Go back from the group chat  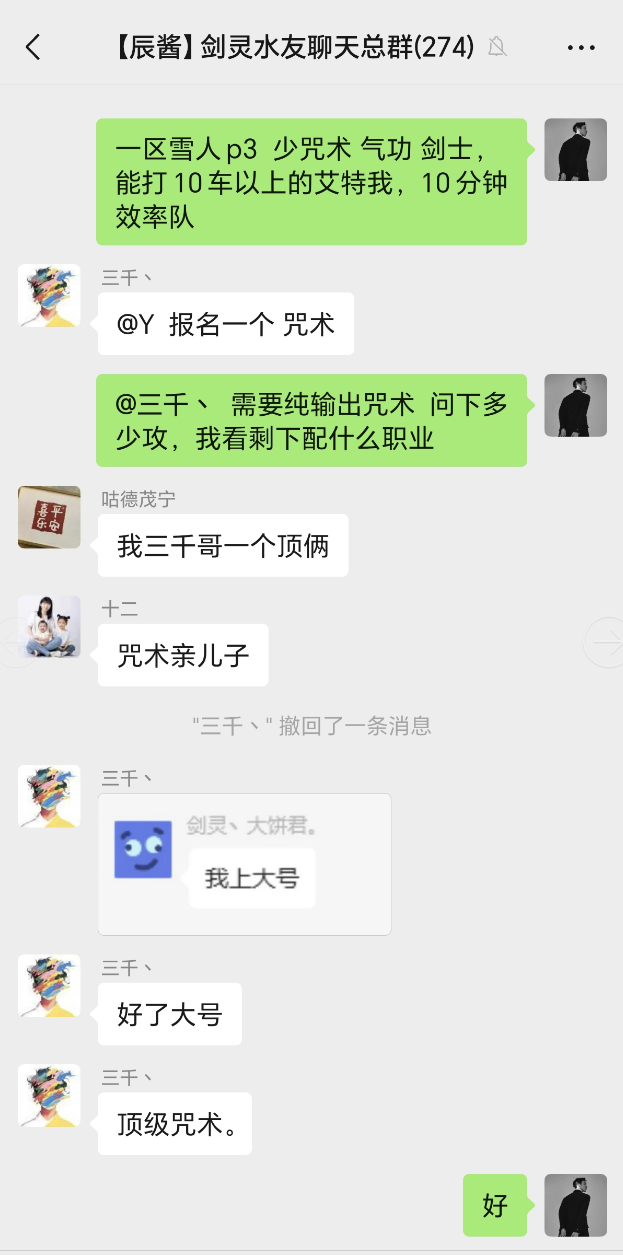pyautogui.click(x=33, y=47)
